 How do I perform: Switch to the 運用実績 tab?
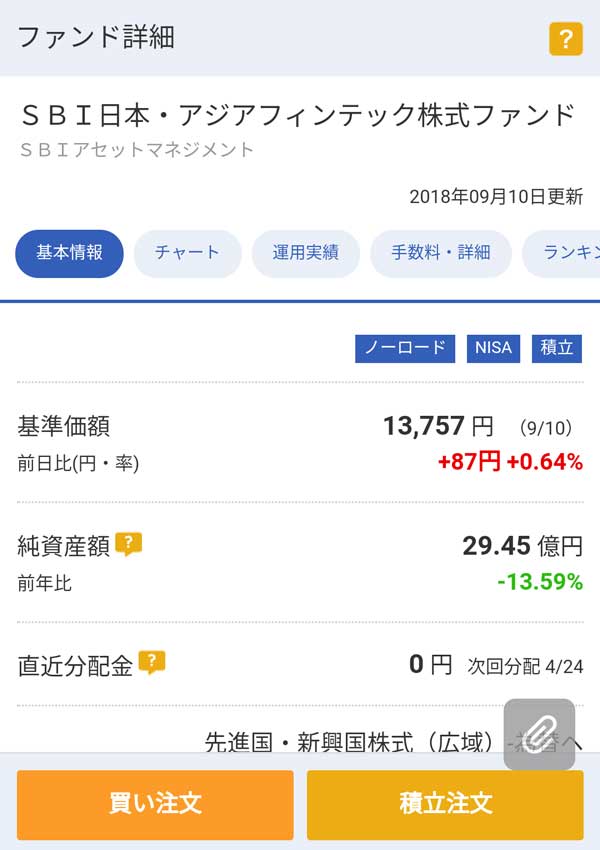(x=305, y=253)
